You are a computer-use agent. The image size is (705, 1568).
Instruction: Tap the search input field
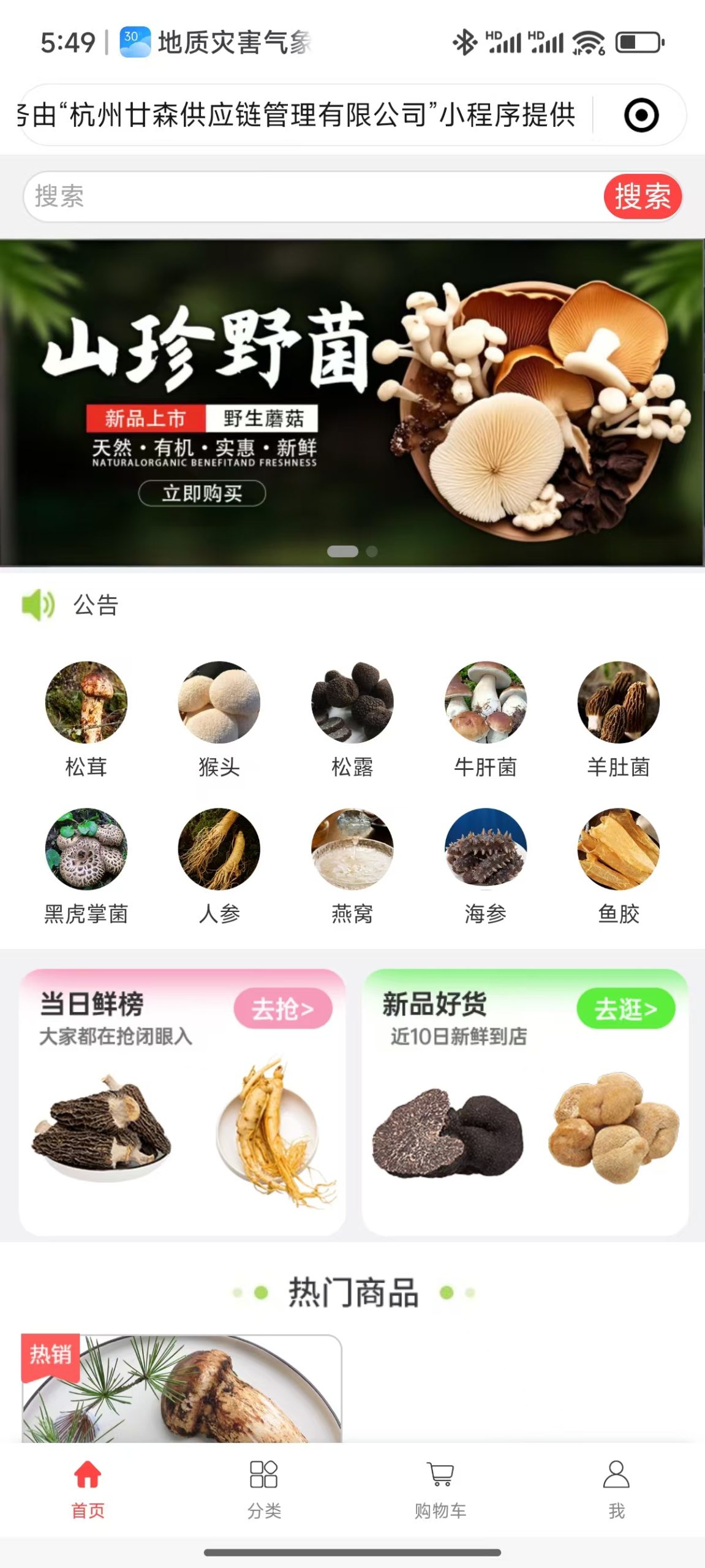[x=306, y=197]
